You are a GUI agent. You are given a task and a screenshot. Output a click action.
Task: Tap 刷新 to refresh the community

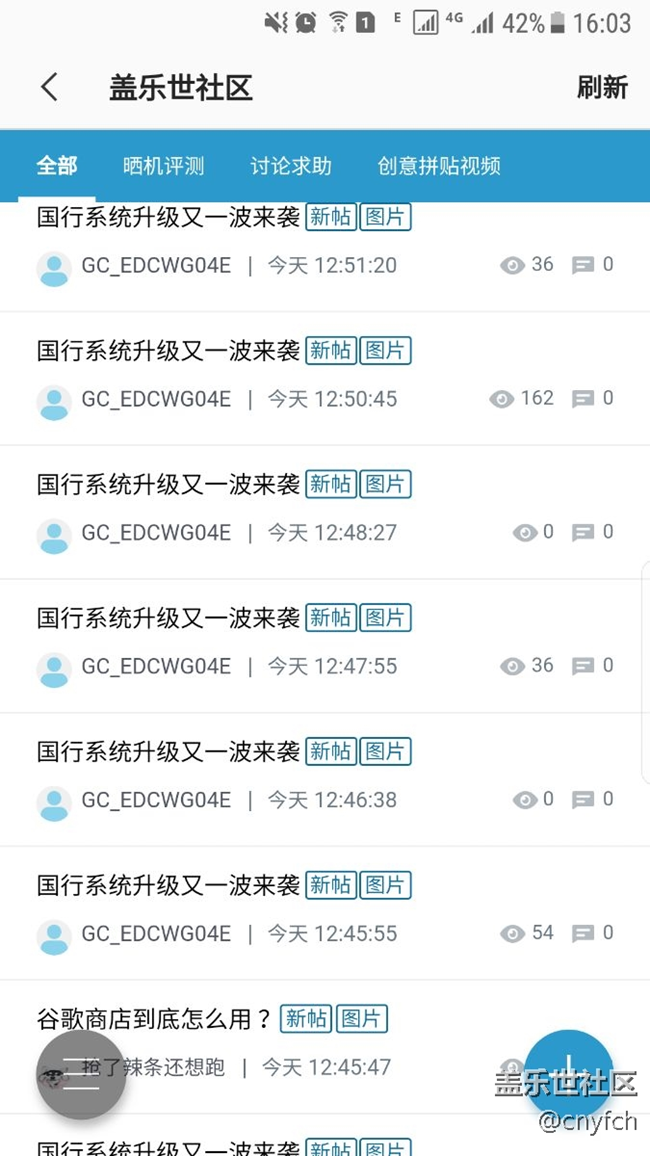click(602, 88)
